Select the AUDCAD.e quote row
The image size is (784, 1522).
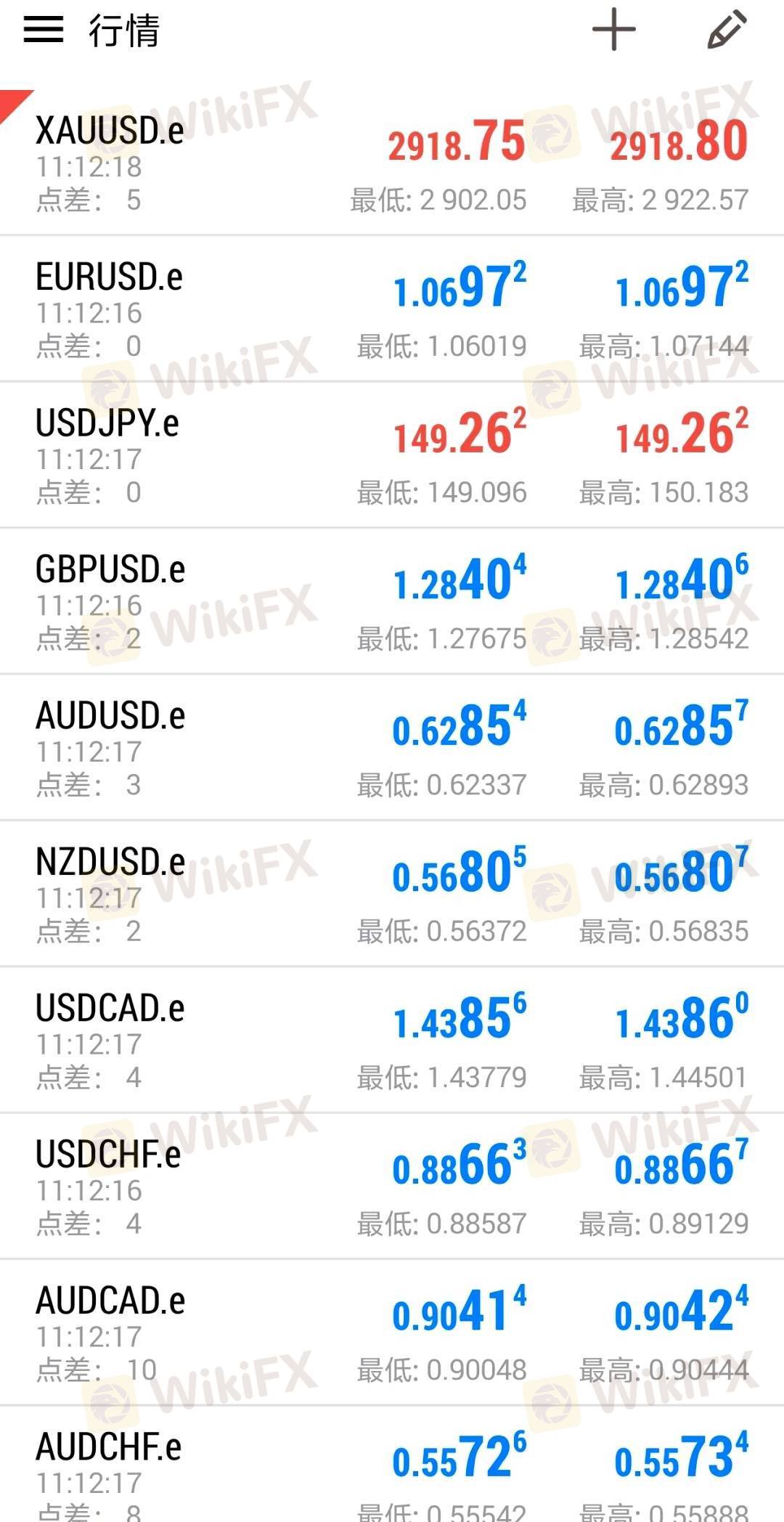click(392, 1333)
